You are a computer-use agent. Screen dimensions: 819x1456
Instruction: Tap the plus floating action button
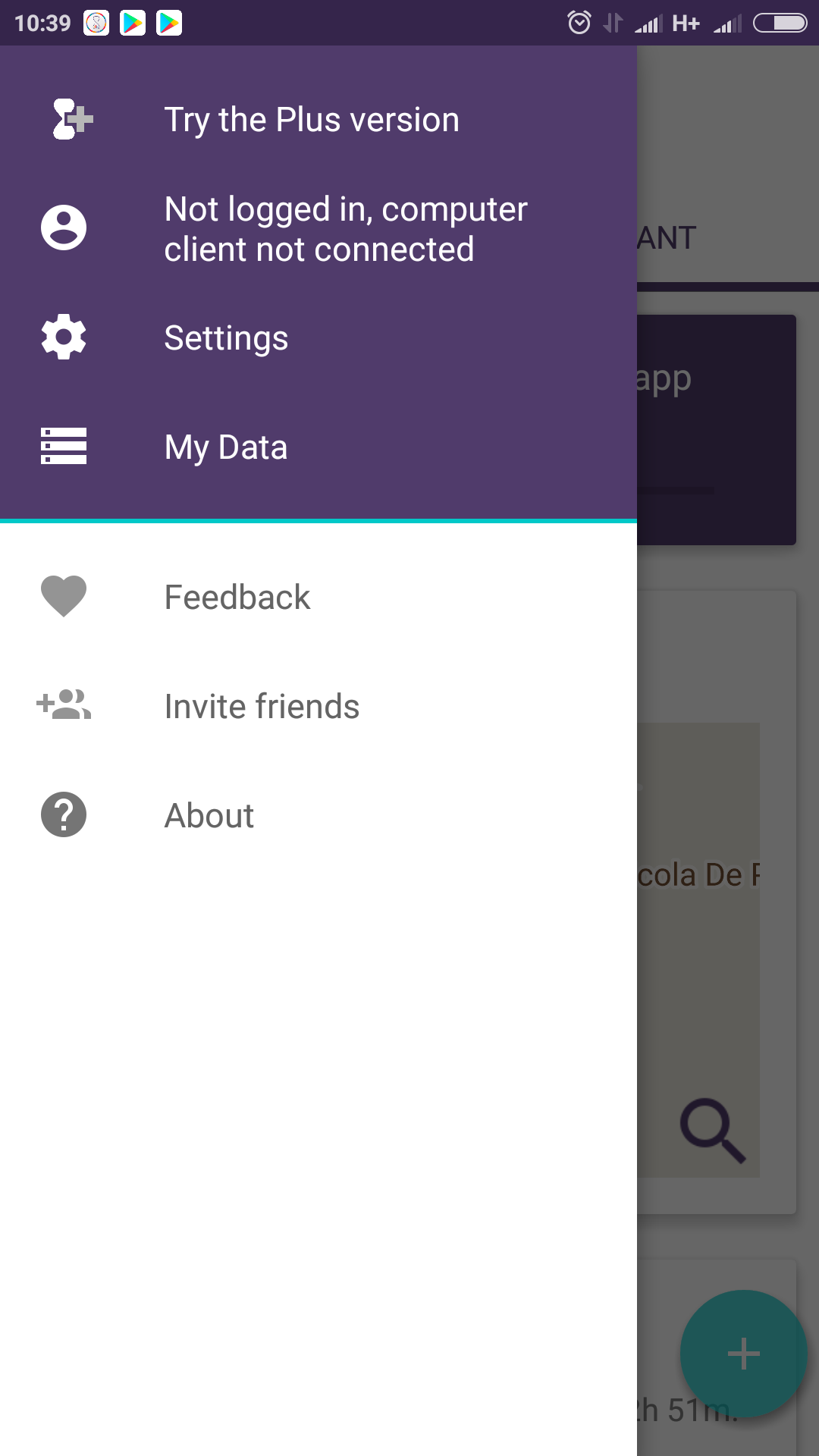tap(743, 1354)
